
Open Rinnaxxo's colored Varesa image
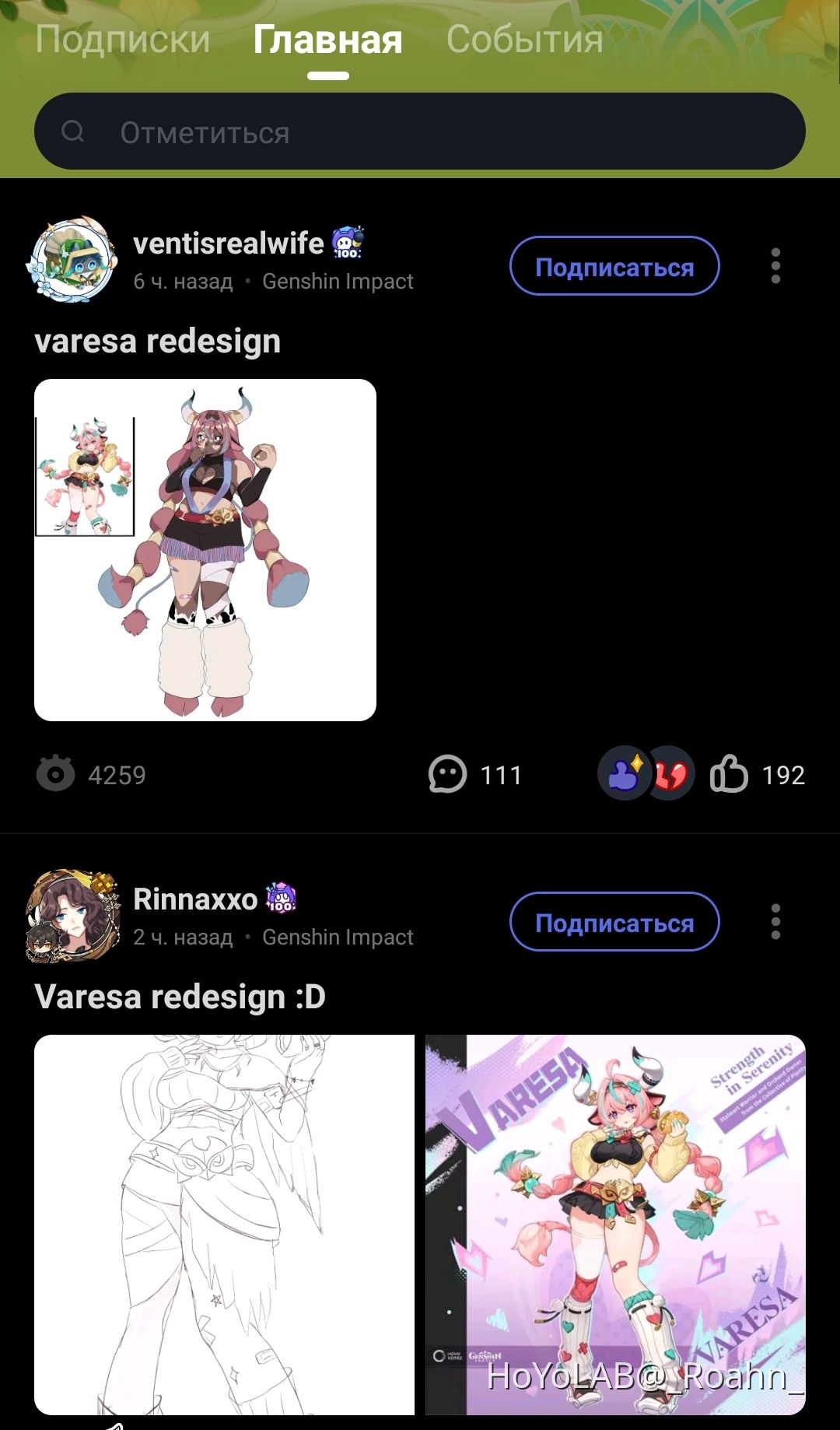tap(615, 1225)
